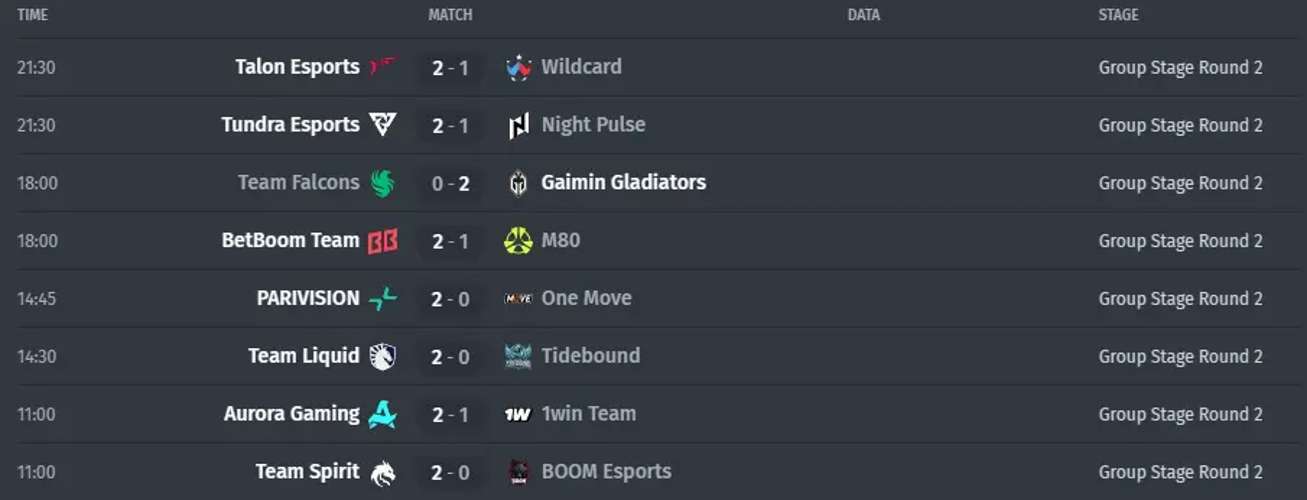Open the Tundra Esports vs Night Pulse match
The image size is (1307, 500).
point(450,126)
